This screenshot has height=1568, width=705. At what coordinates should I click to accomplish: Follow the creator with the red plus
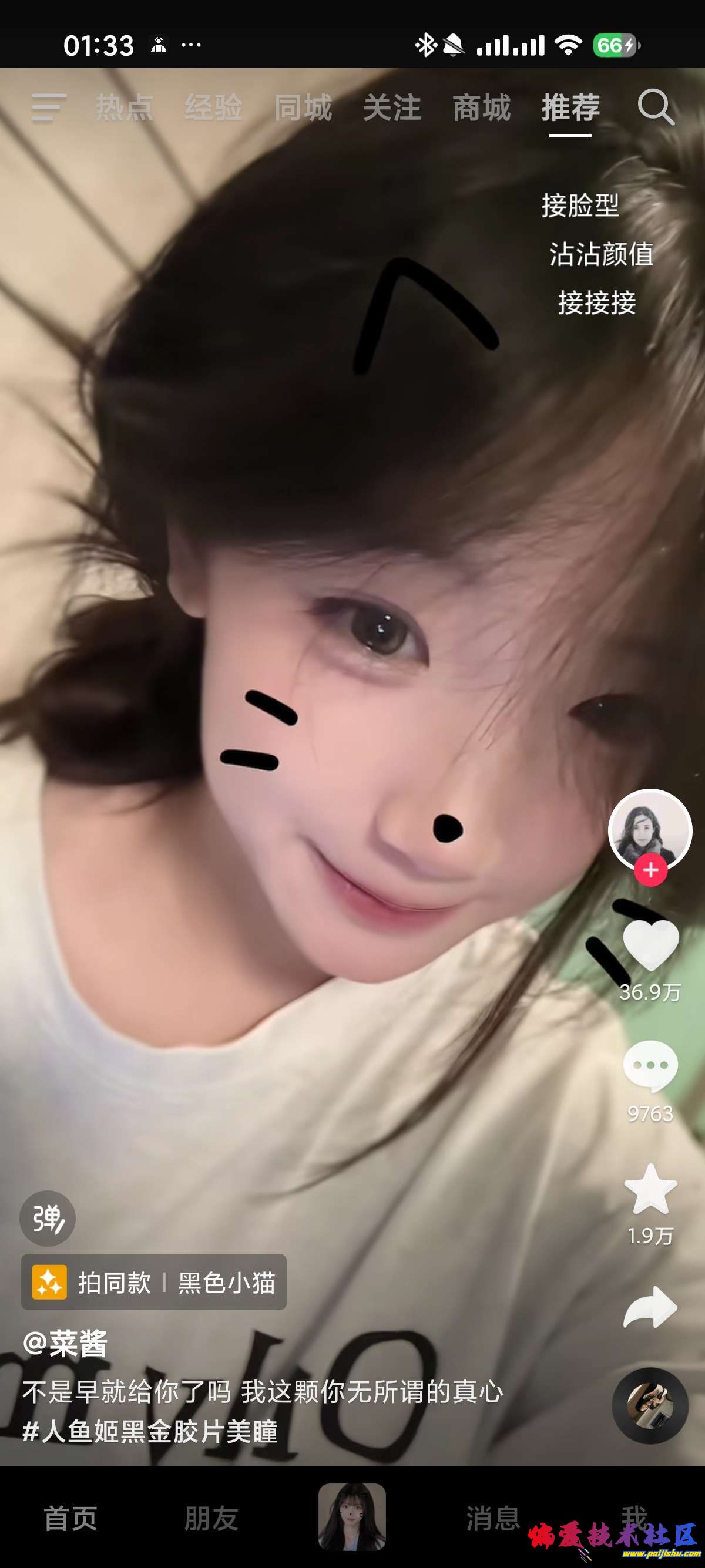(x=650, y=870)
